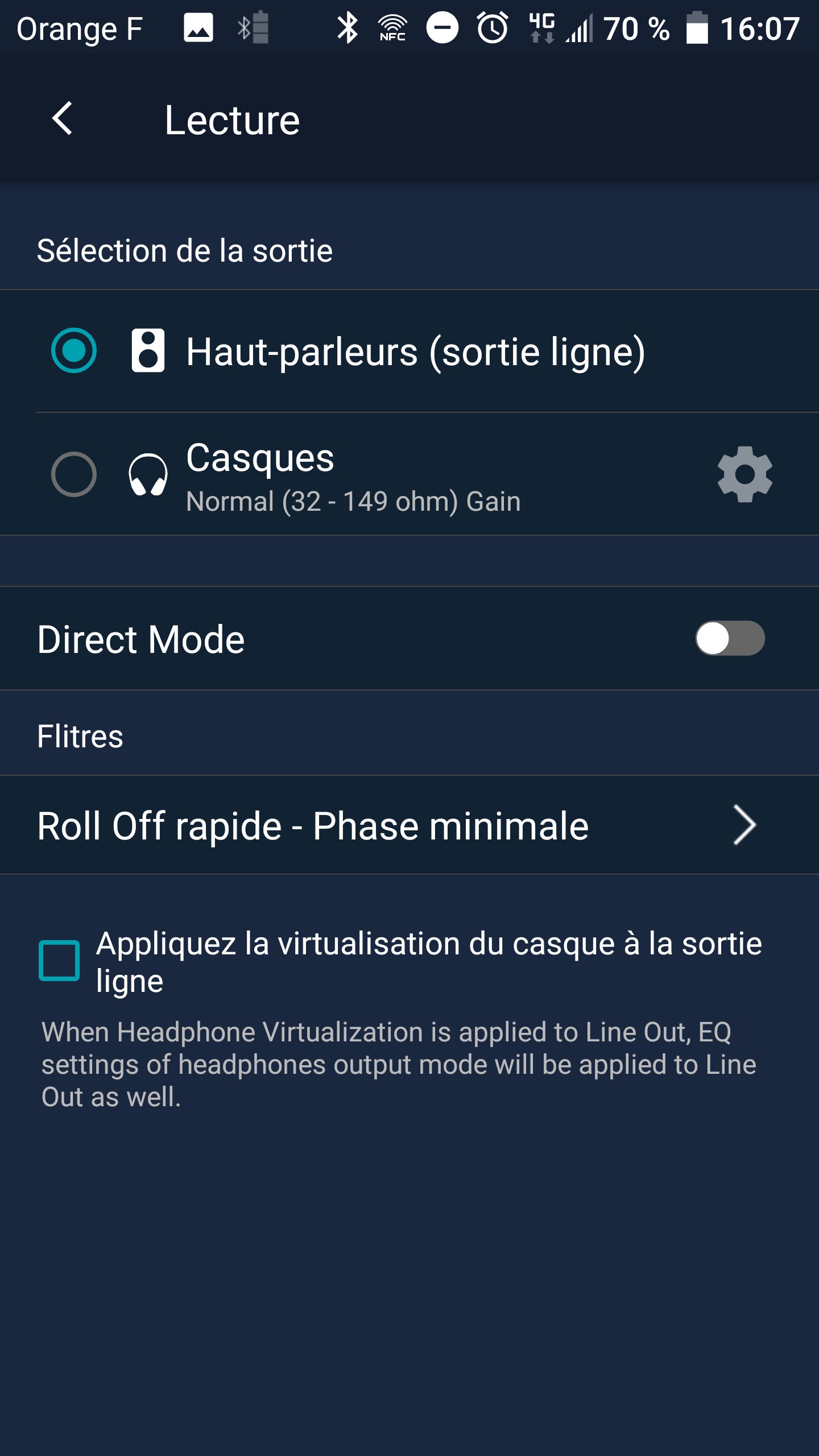Tap the Wi-Fi status bar icon
The image size is (819, 1456).
point(392,24)
